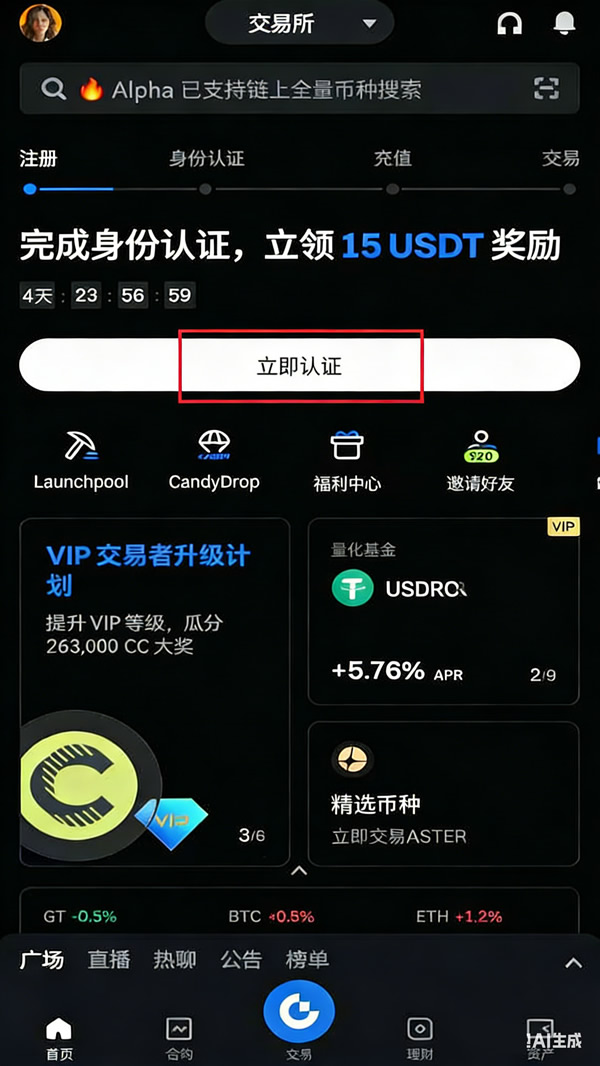The height and width of the screenshot is (1066, 600).
Task: Open the notifications bell
Action: tap(564, 23)
